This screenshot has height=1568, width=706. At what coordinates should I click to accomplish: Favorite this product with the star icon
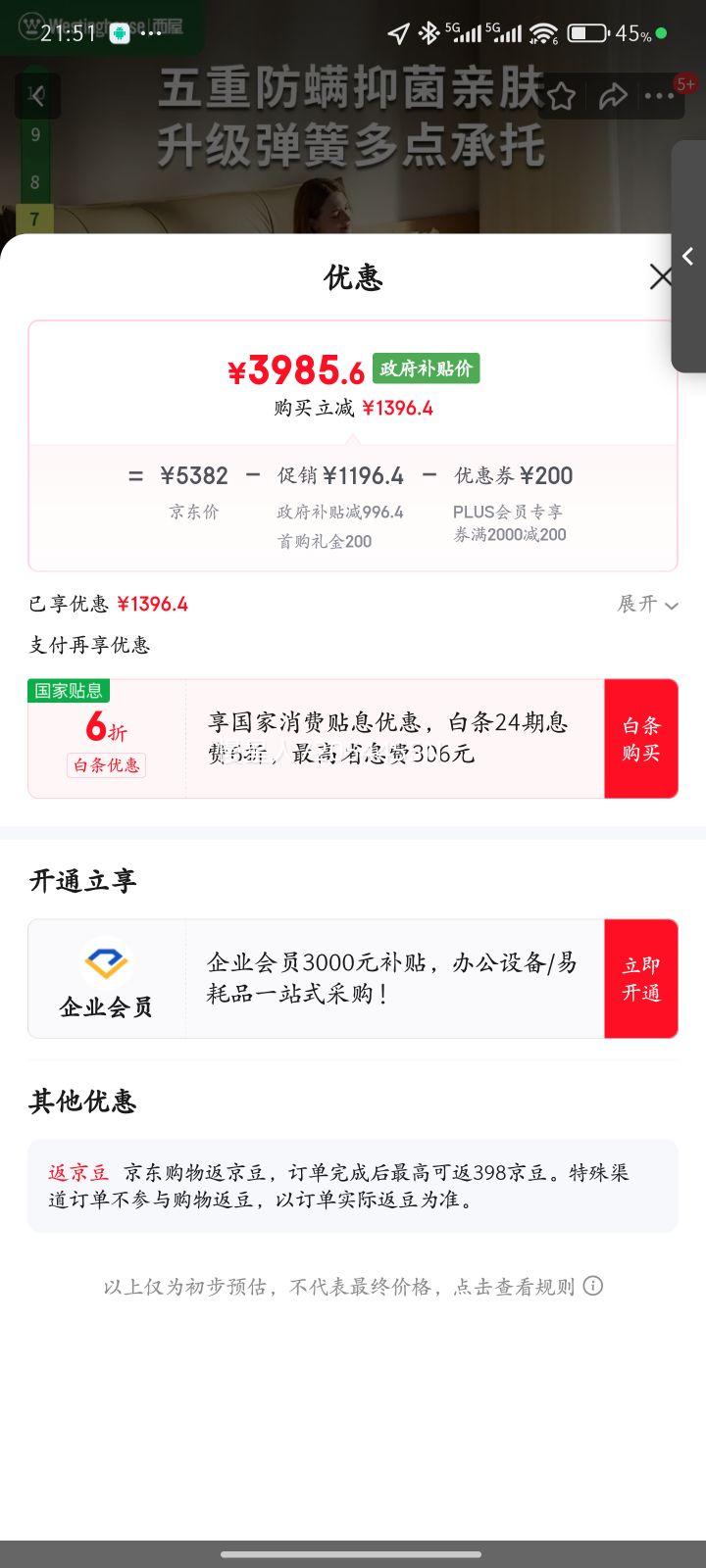561,96
